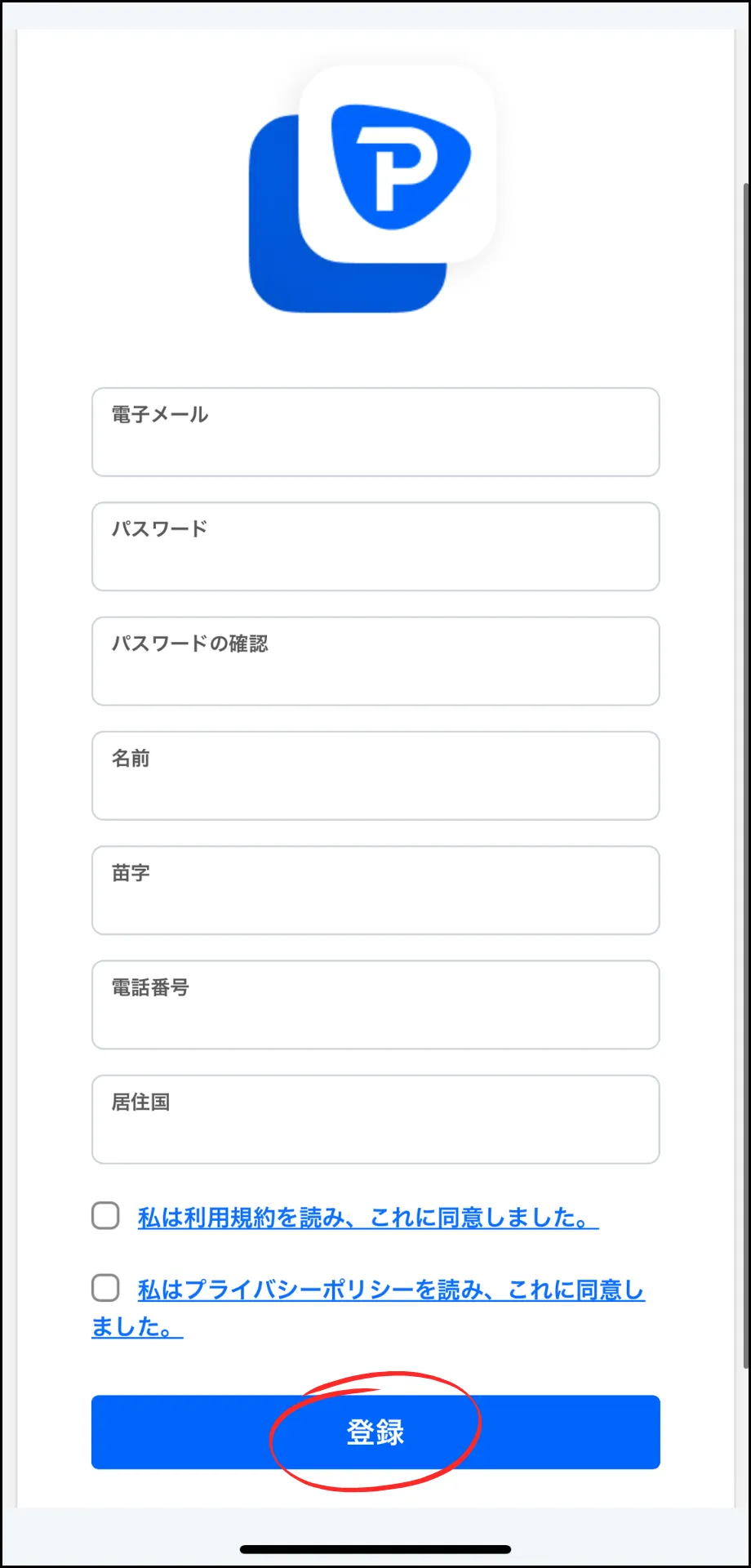Select the パスワードの確認 field
Image resolution: width=751 pixels, height=1568 pixels.
pos(375,661)
